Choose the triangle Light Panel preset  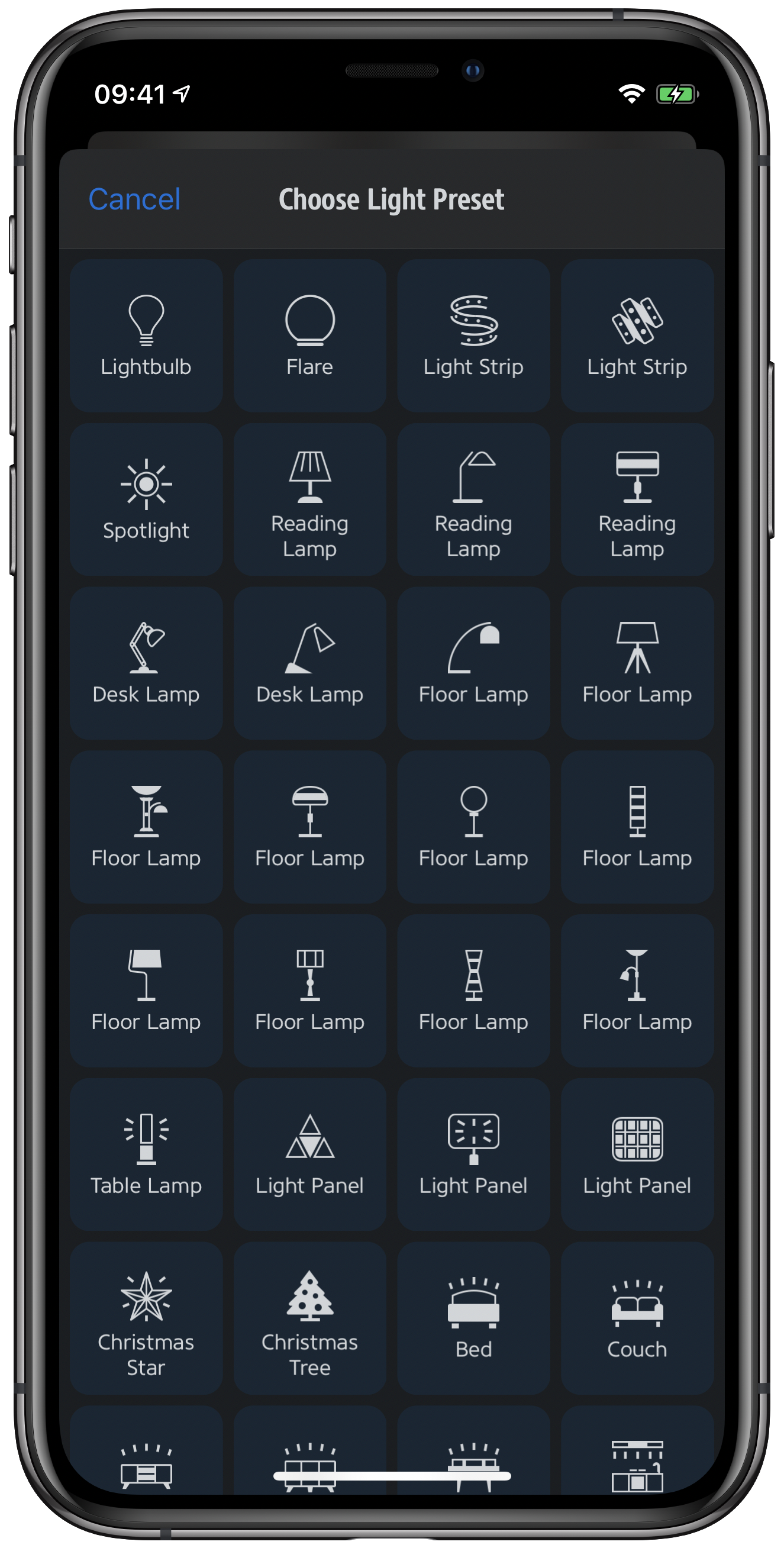click(309, 1154)
